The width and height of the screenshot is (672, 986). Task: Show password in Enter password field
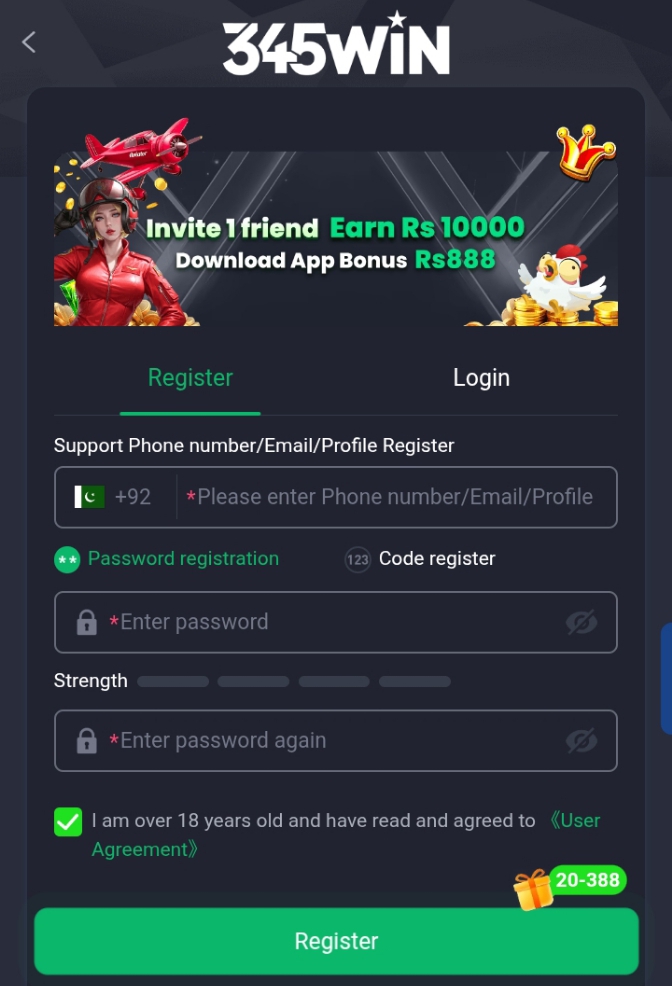pos(581,622)
